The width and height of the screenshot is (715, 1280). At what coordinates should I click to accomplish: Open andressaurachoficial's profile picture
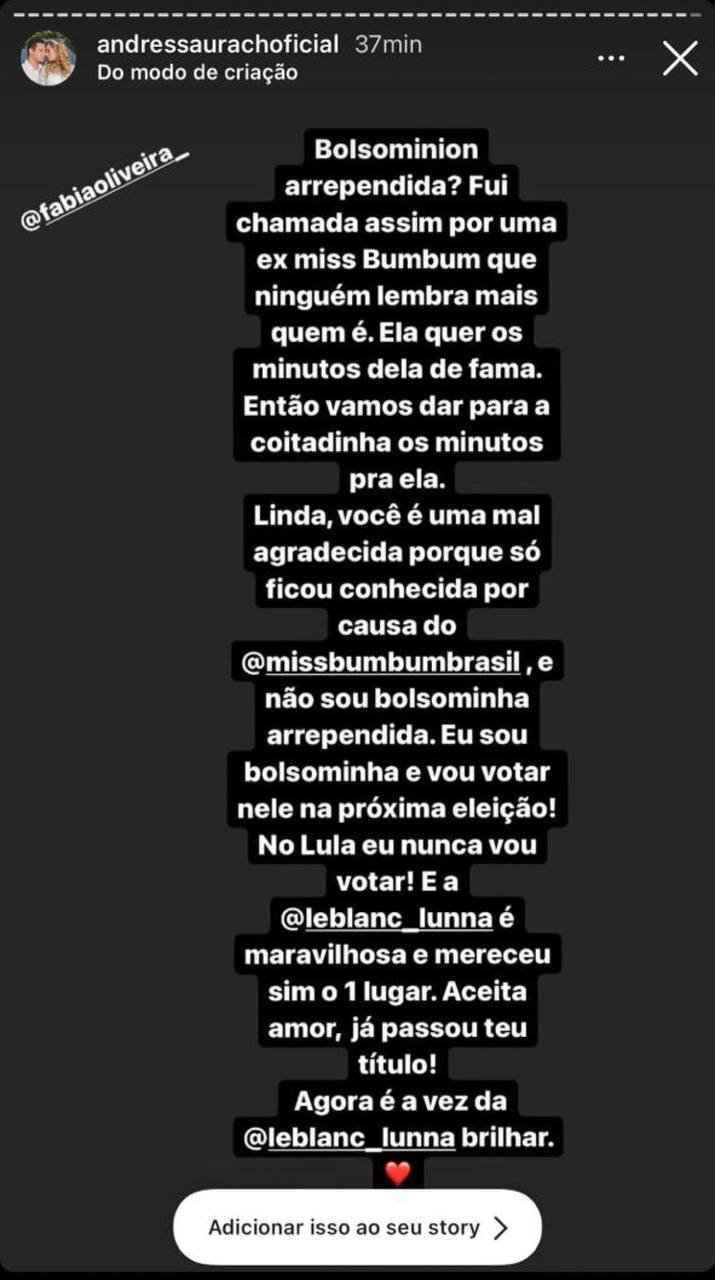(x=48, y=58)
